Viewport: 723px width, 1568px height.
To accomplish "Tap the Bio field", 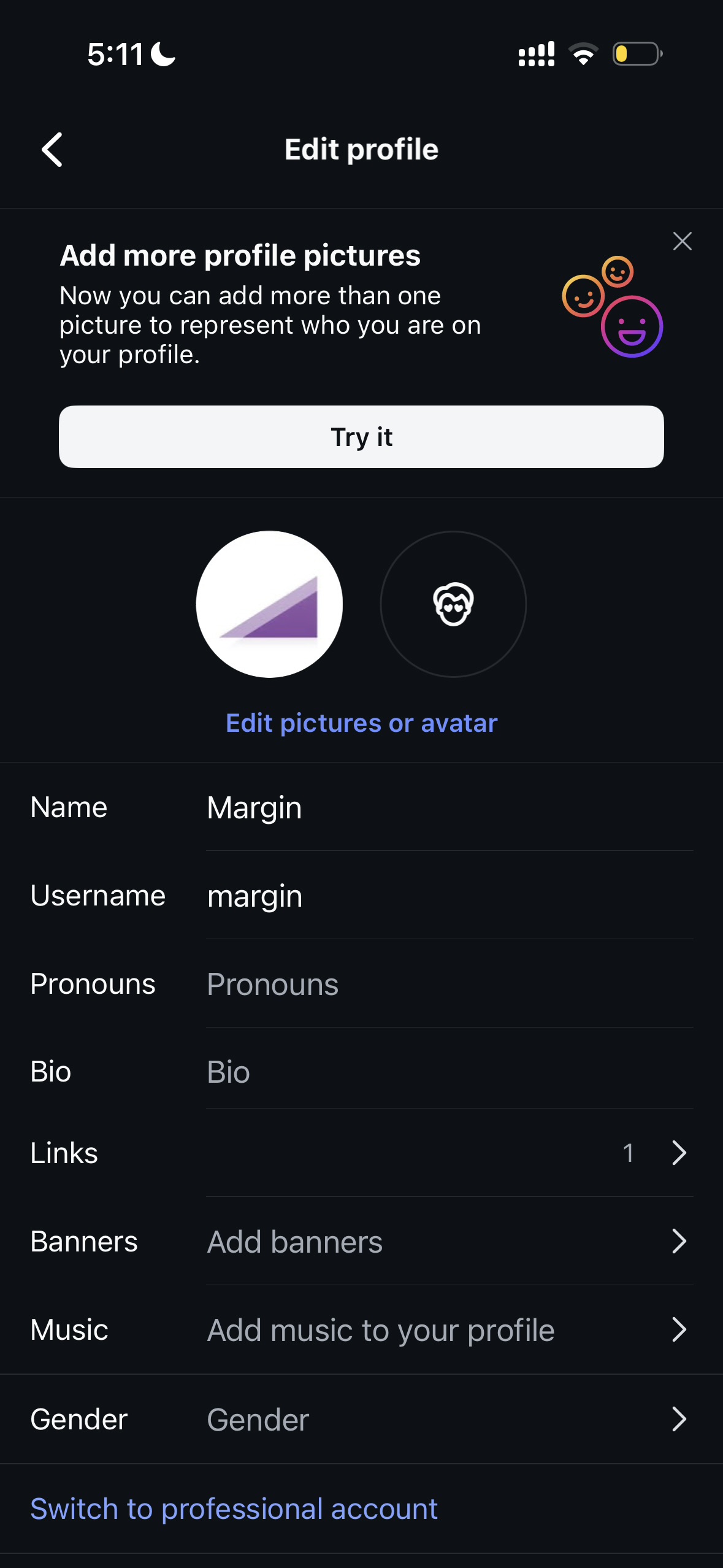I will click(x=449, y=1072).
